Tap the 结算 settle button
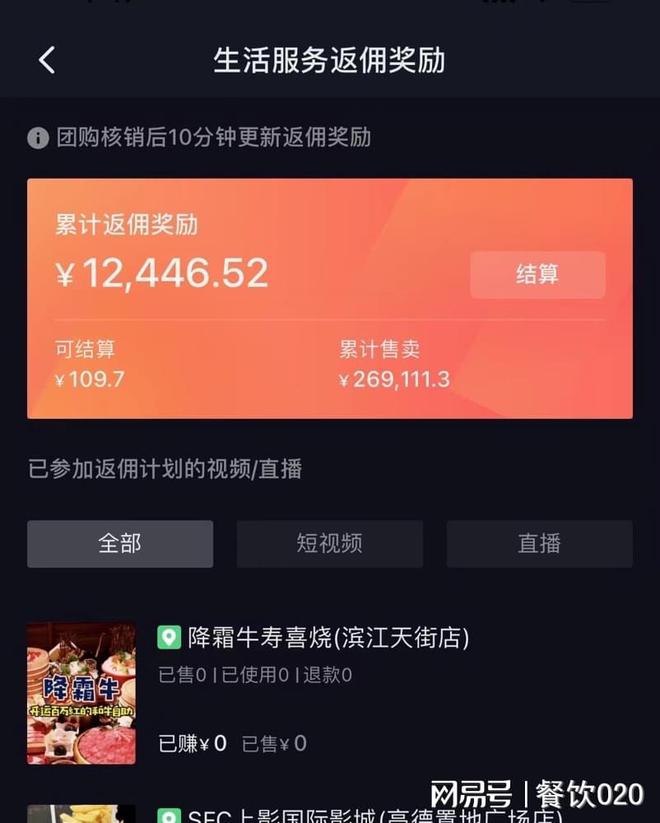Screen dimensions: 660x823 [537, 274]
